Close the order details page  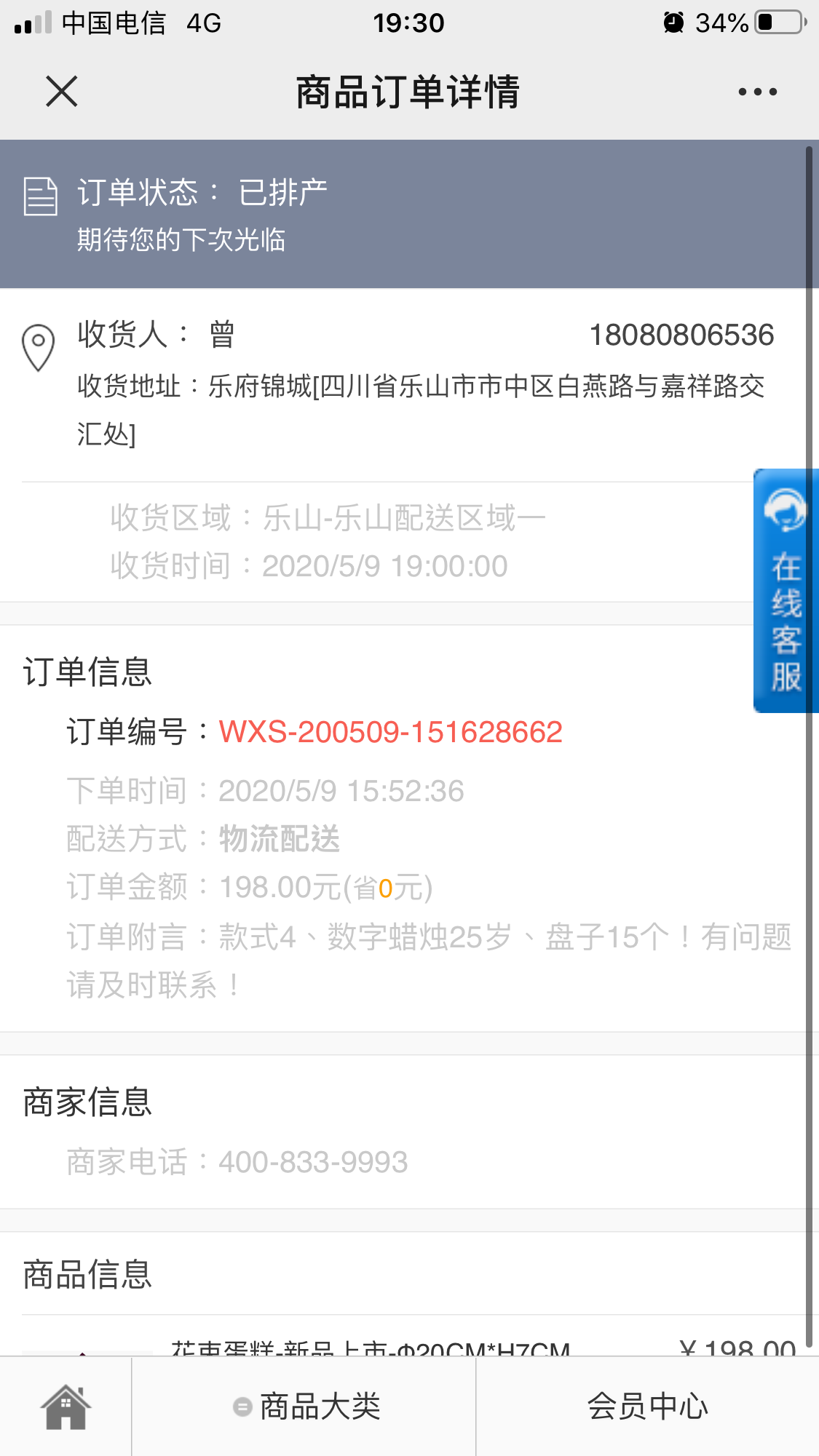(x=62, y=92)
